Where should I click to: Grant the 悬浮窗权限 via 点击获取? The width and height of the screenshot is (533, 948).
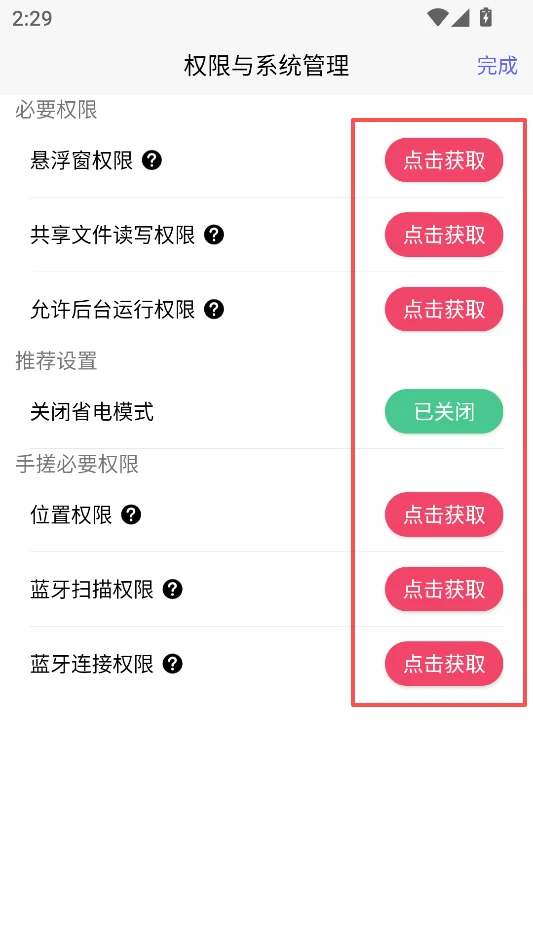tap(444, 160)
